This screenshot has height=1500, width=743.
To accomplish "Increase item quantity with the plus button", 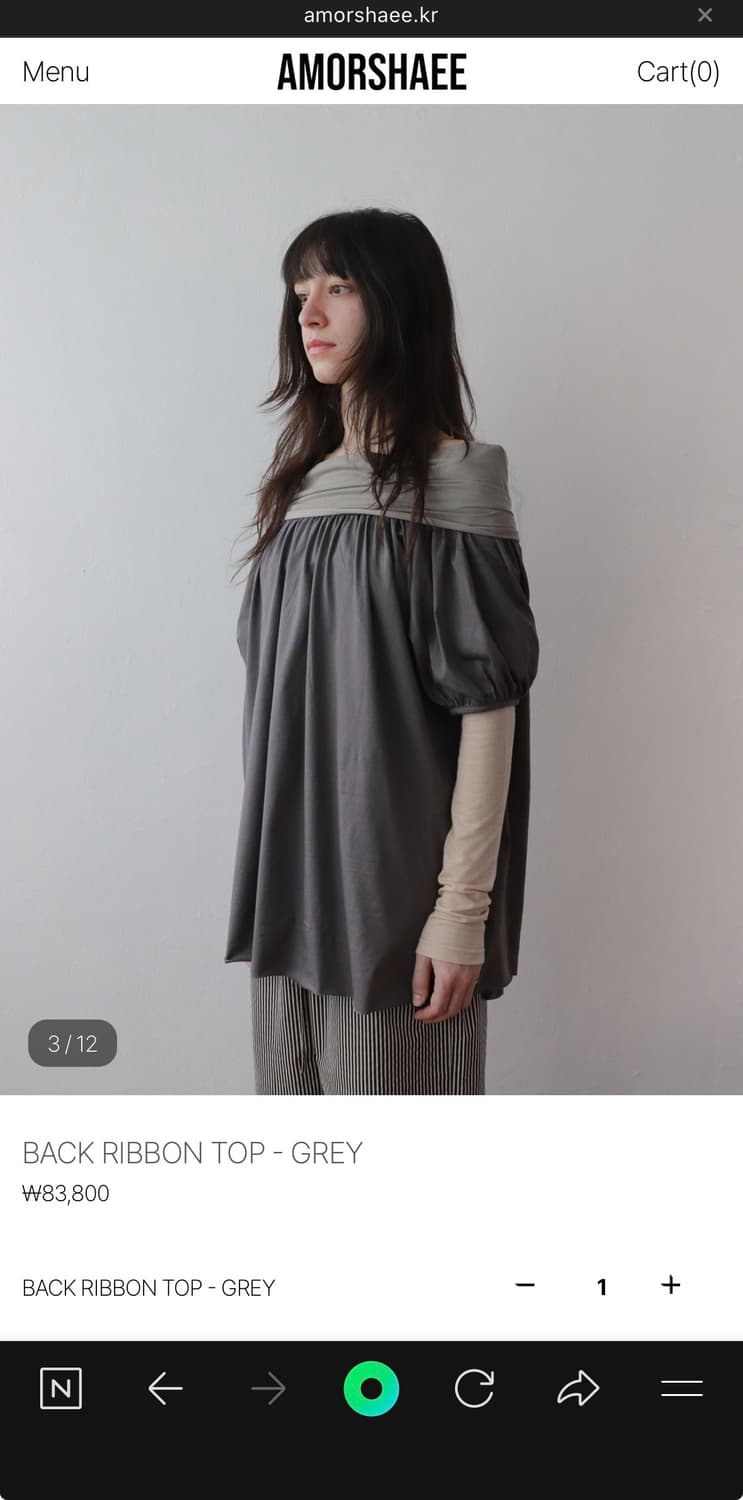I will point(670,1286).
